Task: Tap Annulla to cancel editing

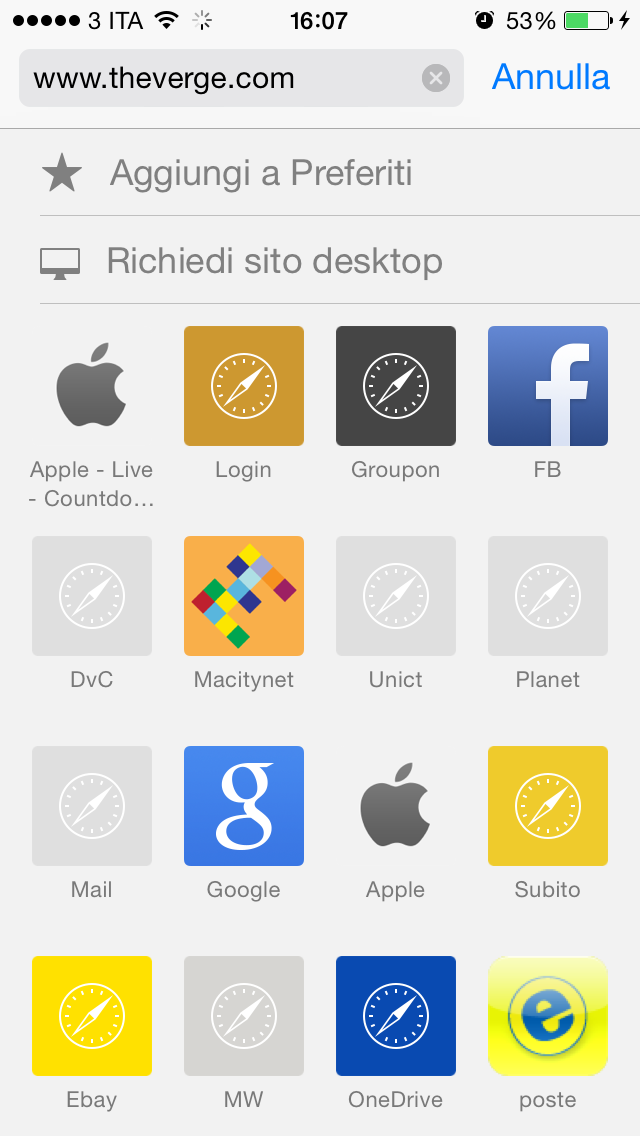Action: (x=550, y=78)
